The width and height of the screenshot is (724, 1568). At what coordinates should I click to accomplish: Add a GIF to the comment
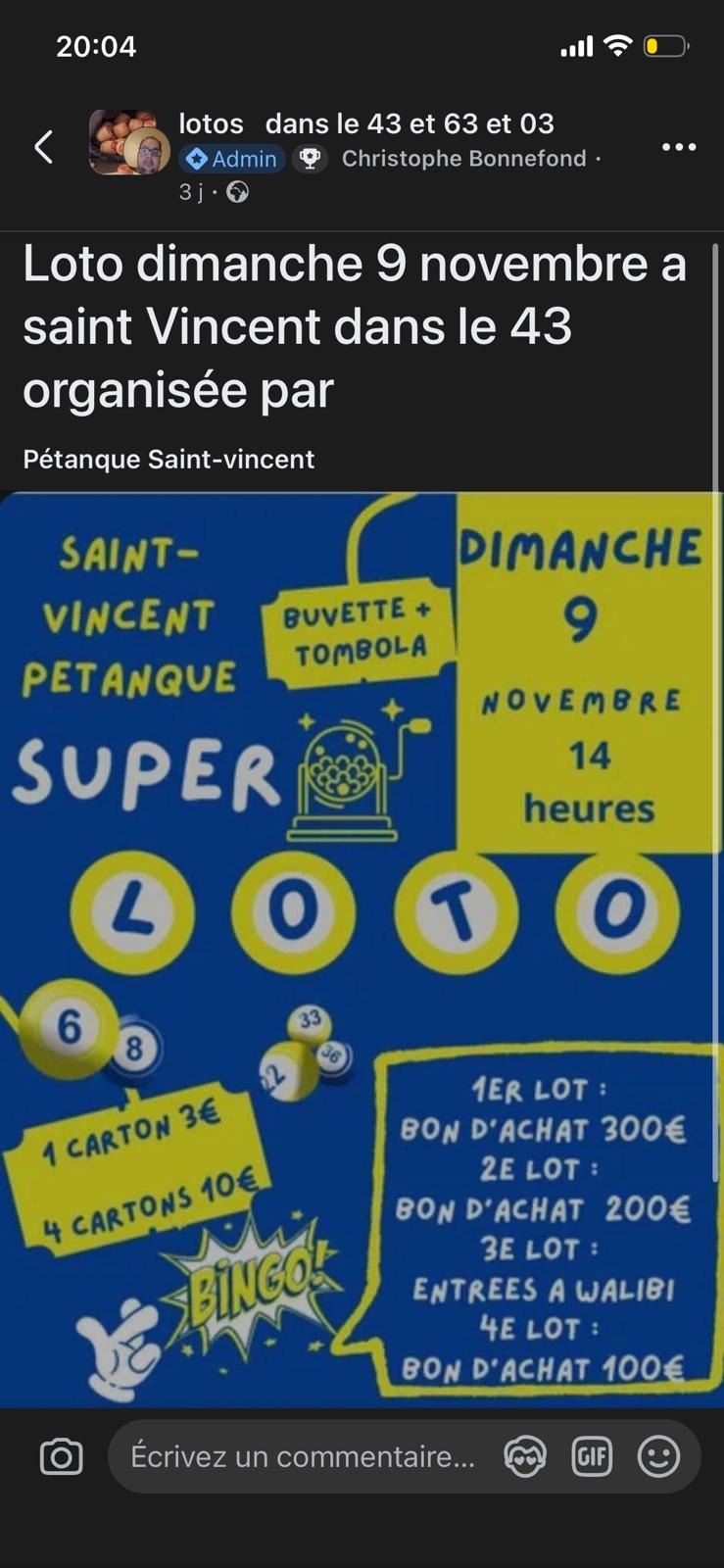592,1456
